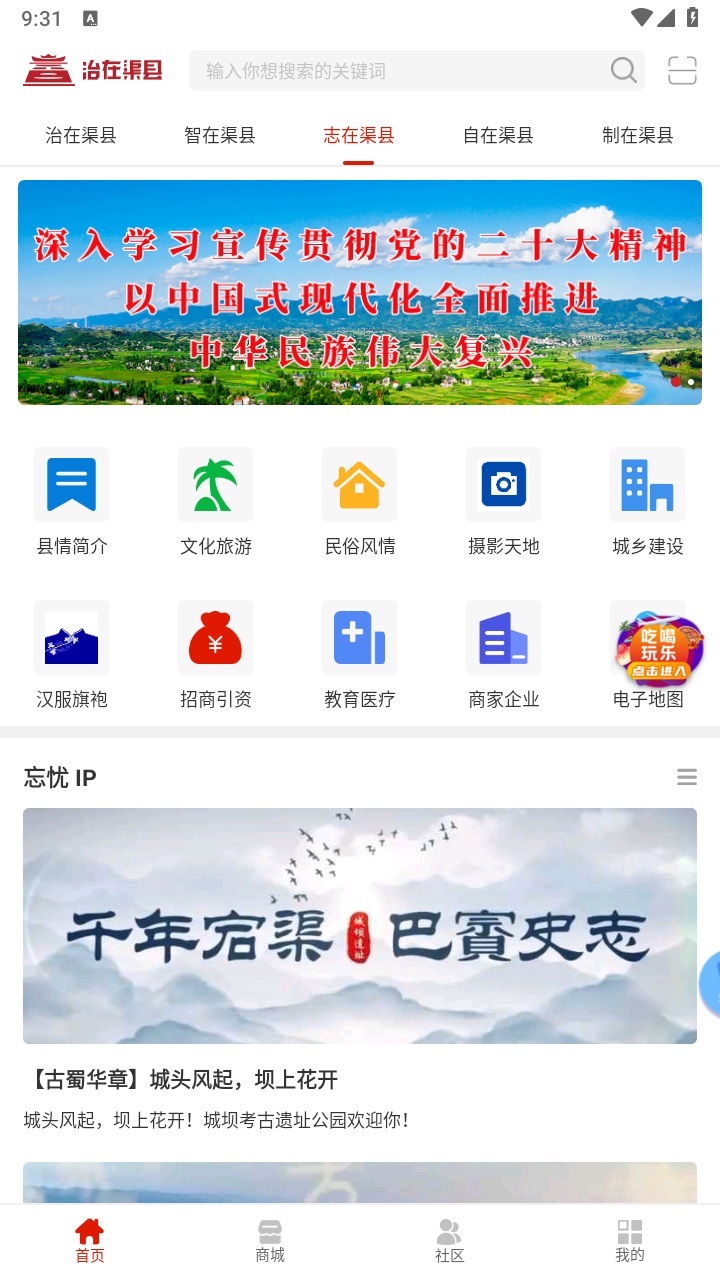Screen dimensions: 720x1280
Task: Open the 商家企业 business enterprises icon
Action: point(503,651)
